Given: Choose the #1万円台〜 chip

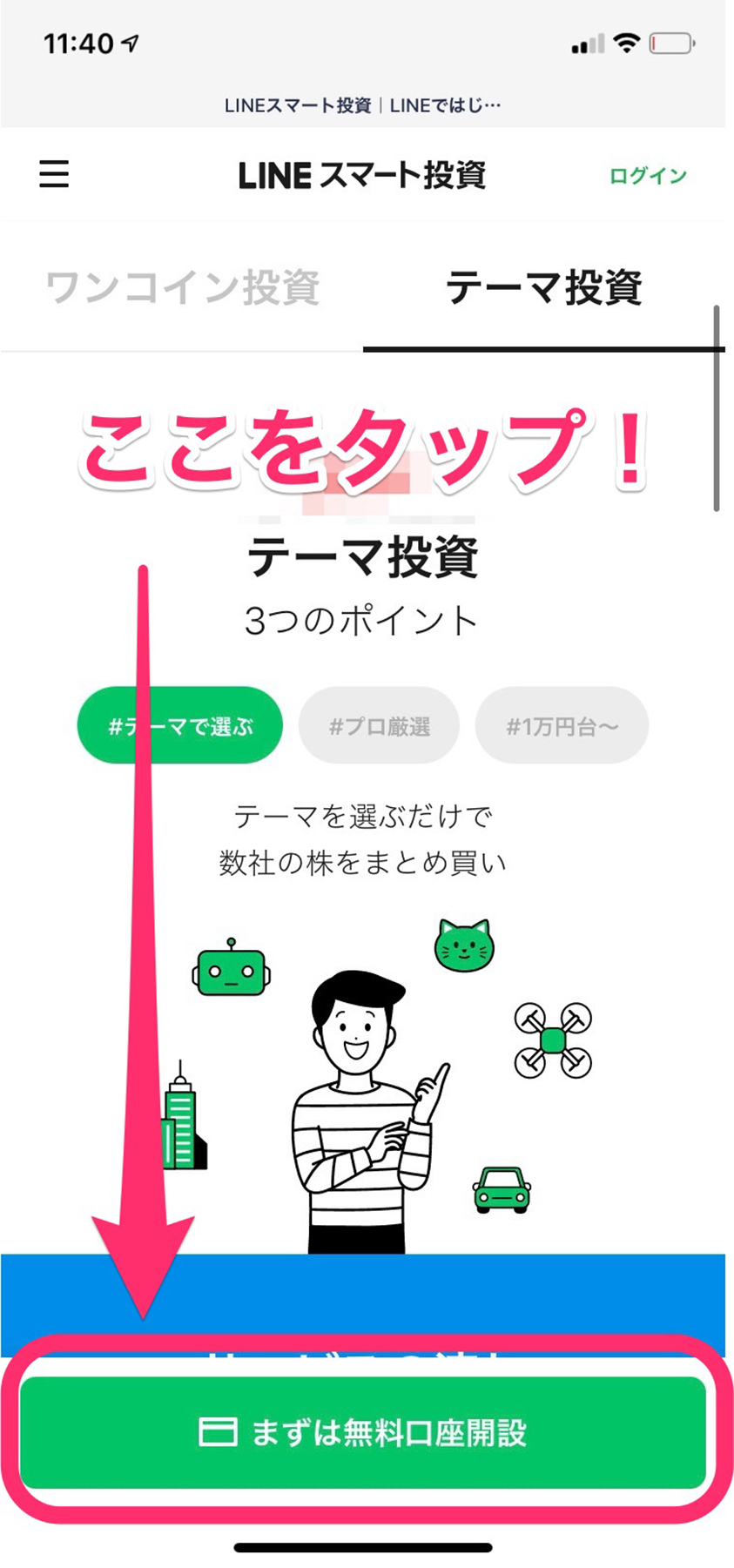Looking at the screenshot, I should tap(562, 726).
